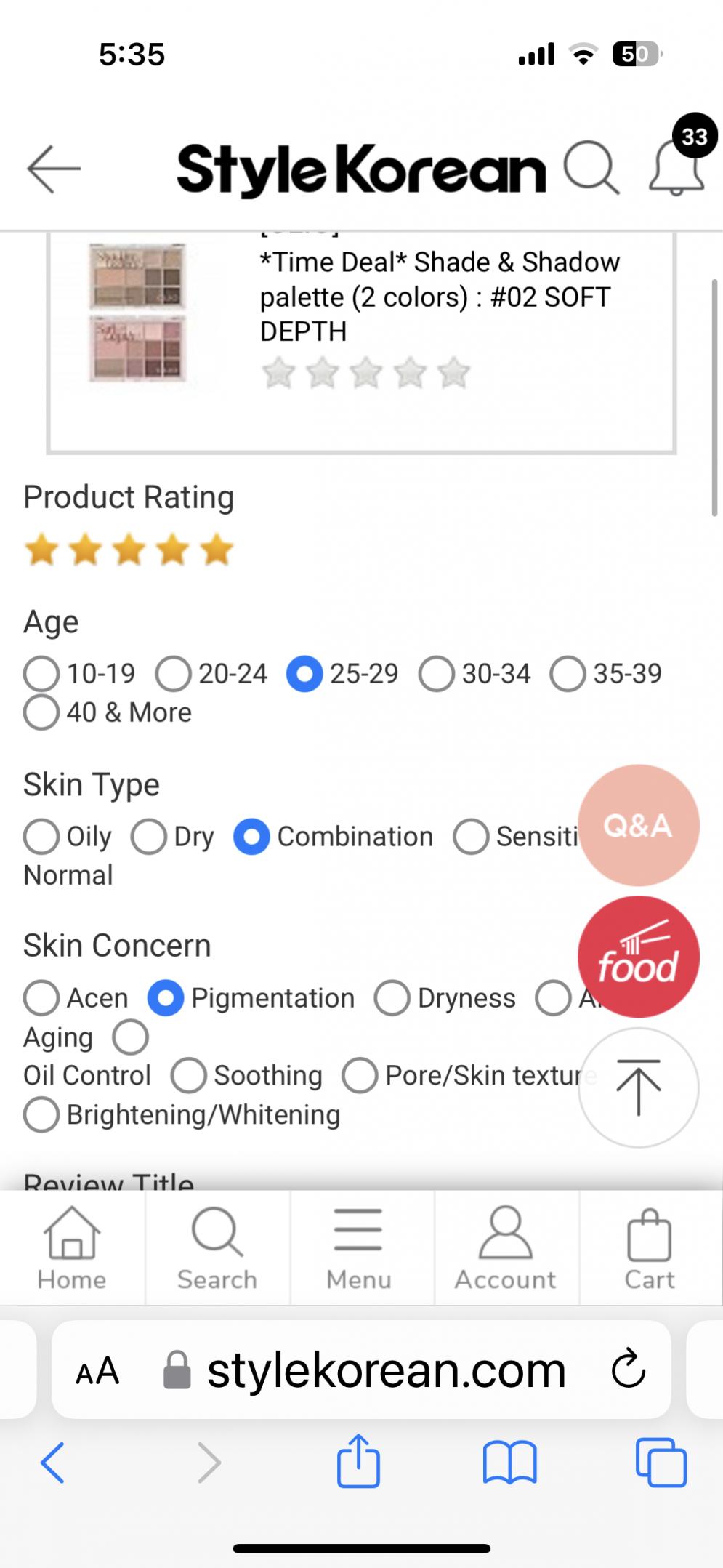Viewport: 723px width, 1568px height.
Task: Go to the Account tab
Action: tap(506, 1247)
